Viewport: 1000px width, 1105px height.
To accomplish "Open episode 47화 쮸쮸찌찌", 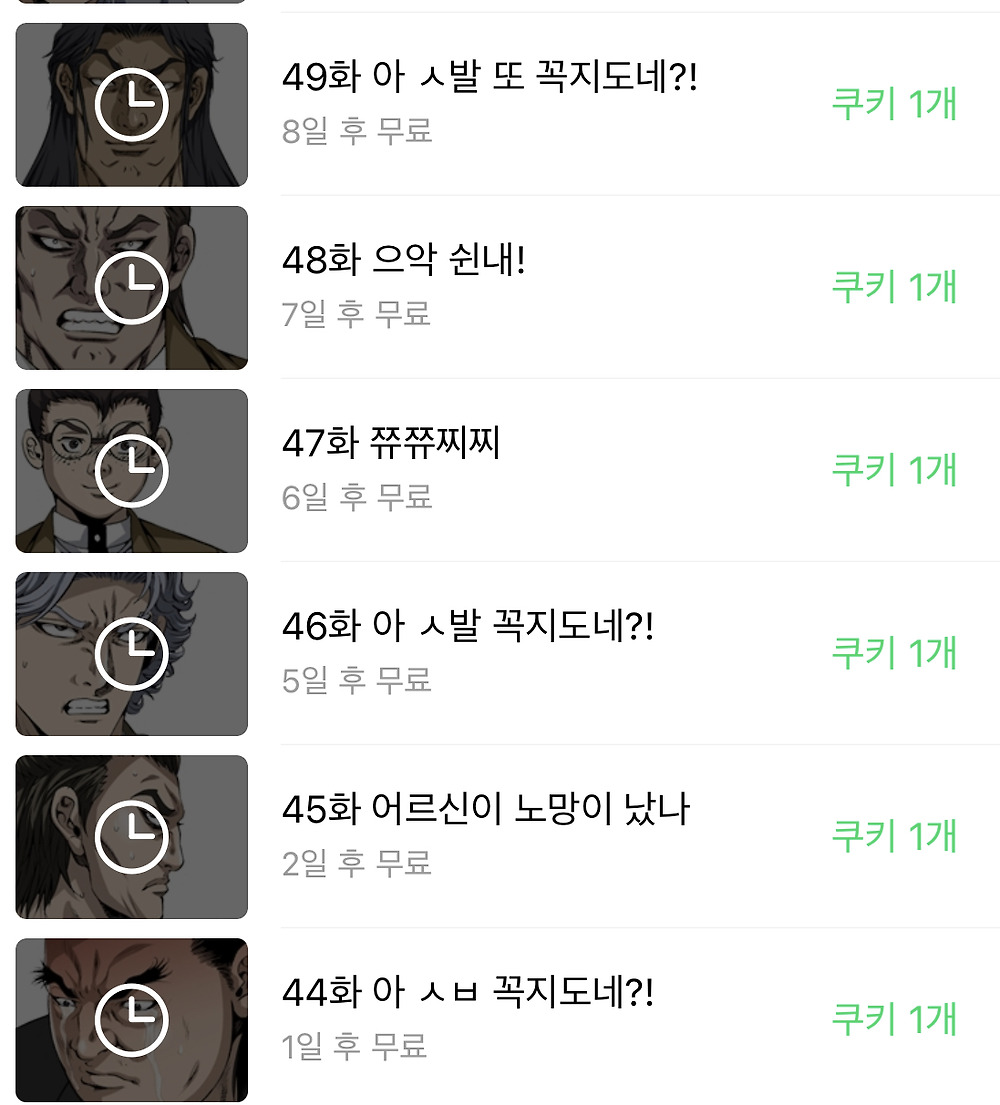I will 391,444.
